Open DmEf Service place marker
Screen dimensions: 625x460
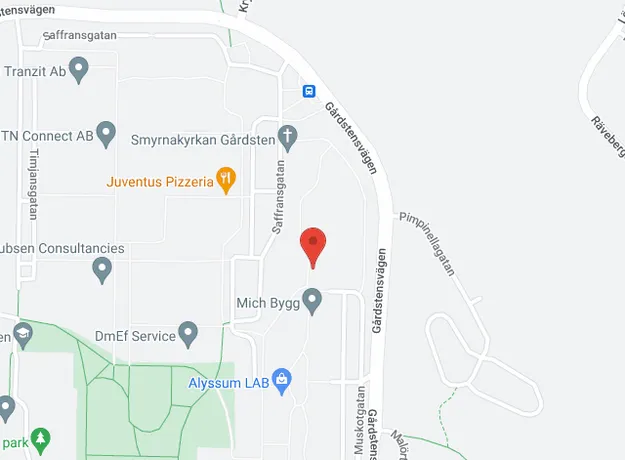(188, 331)
